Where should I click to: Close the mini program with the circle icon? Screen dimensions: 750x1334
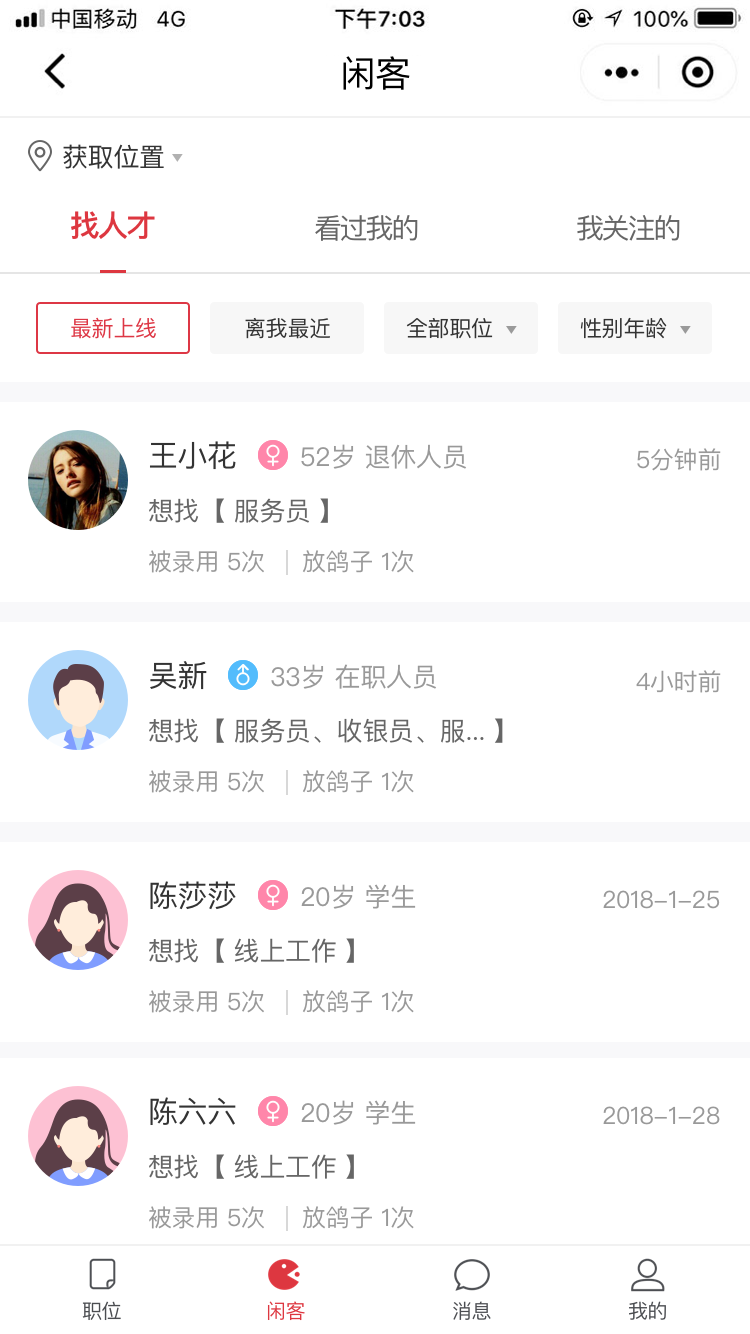(697, 72)
